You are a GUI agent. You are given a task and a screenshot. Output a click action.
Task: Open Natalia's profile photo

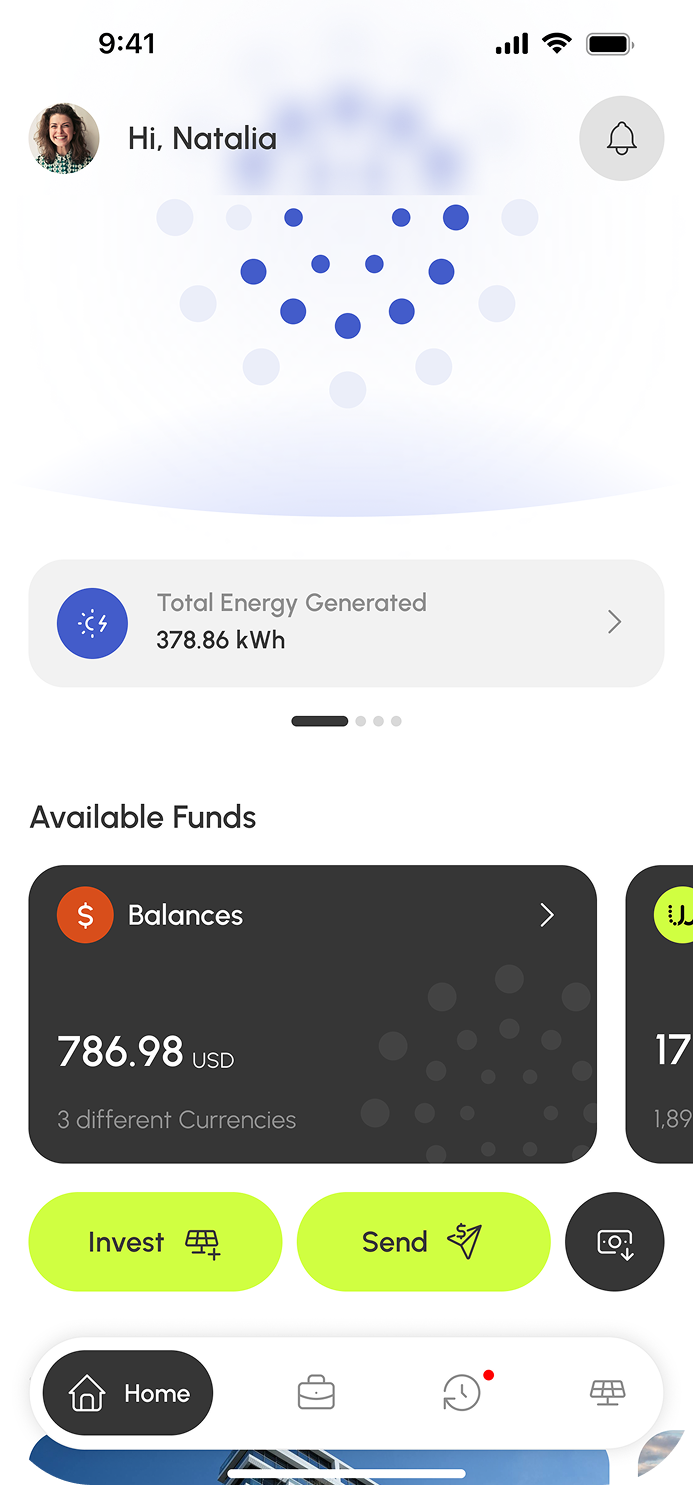tap(64, 139)
